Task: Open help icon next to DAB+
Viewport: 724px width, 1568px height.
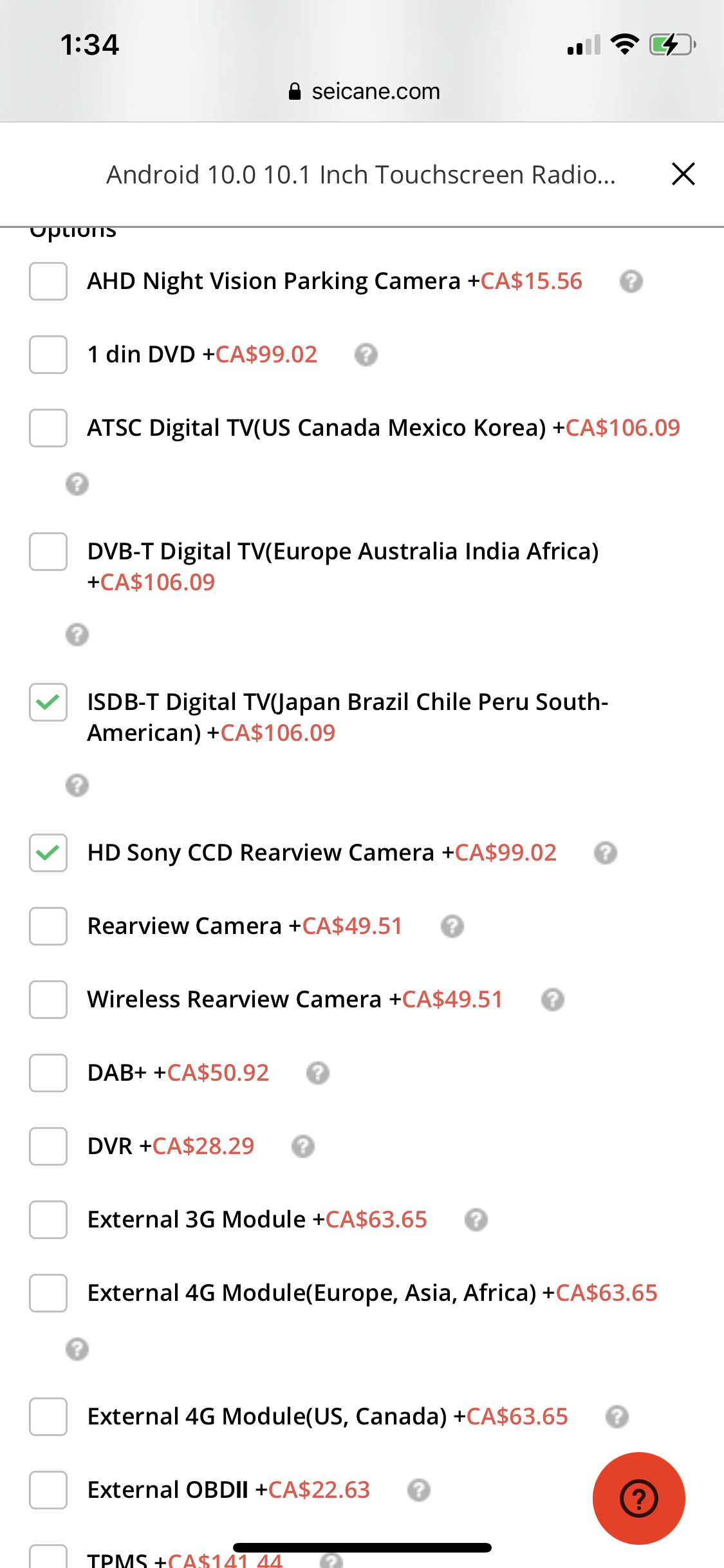Action: [x=317, y=1073]
